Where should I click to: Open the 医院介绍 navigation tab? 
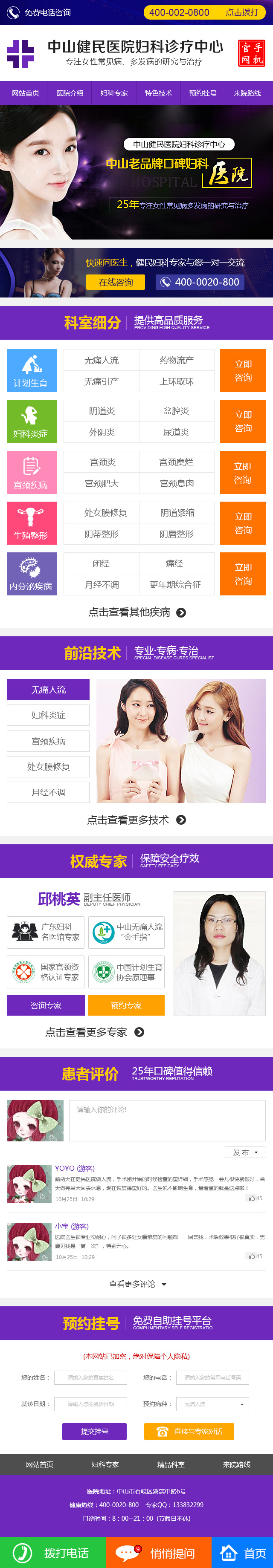[70, 93]
